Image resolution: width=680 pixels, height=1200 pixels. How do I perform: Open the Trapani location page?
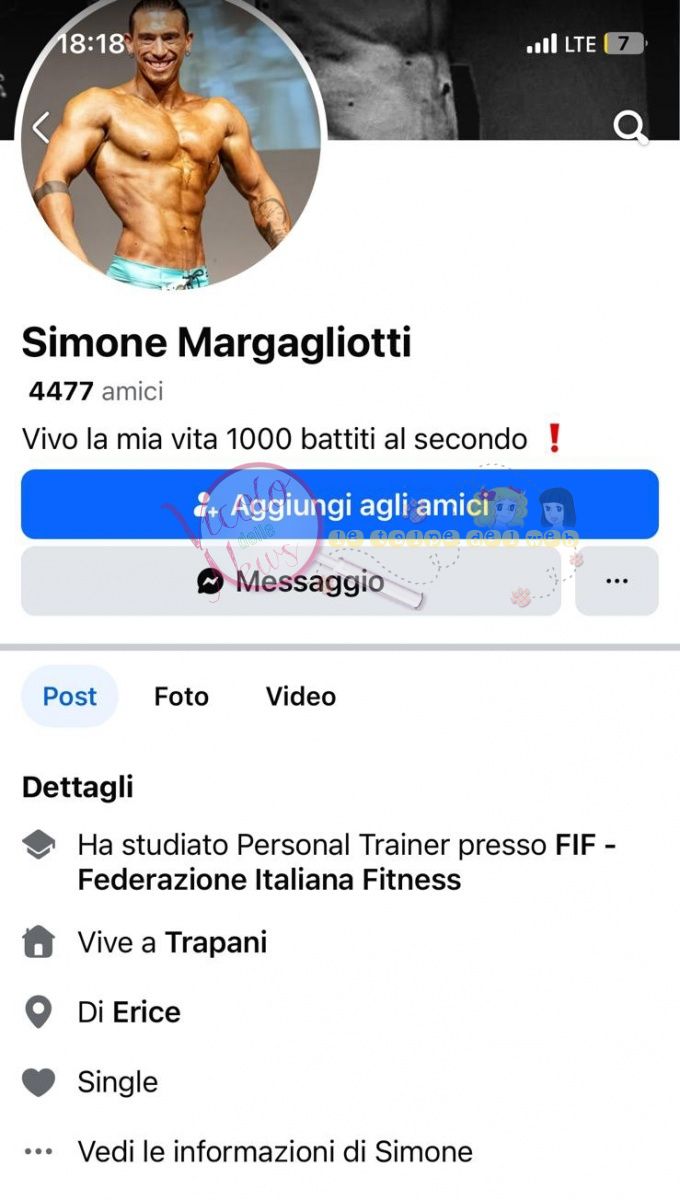point(216,942)
